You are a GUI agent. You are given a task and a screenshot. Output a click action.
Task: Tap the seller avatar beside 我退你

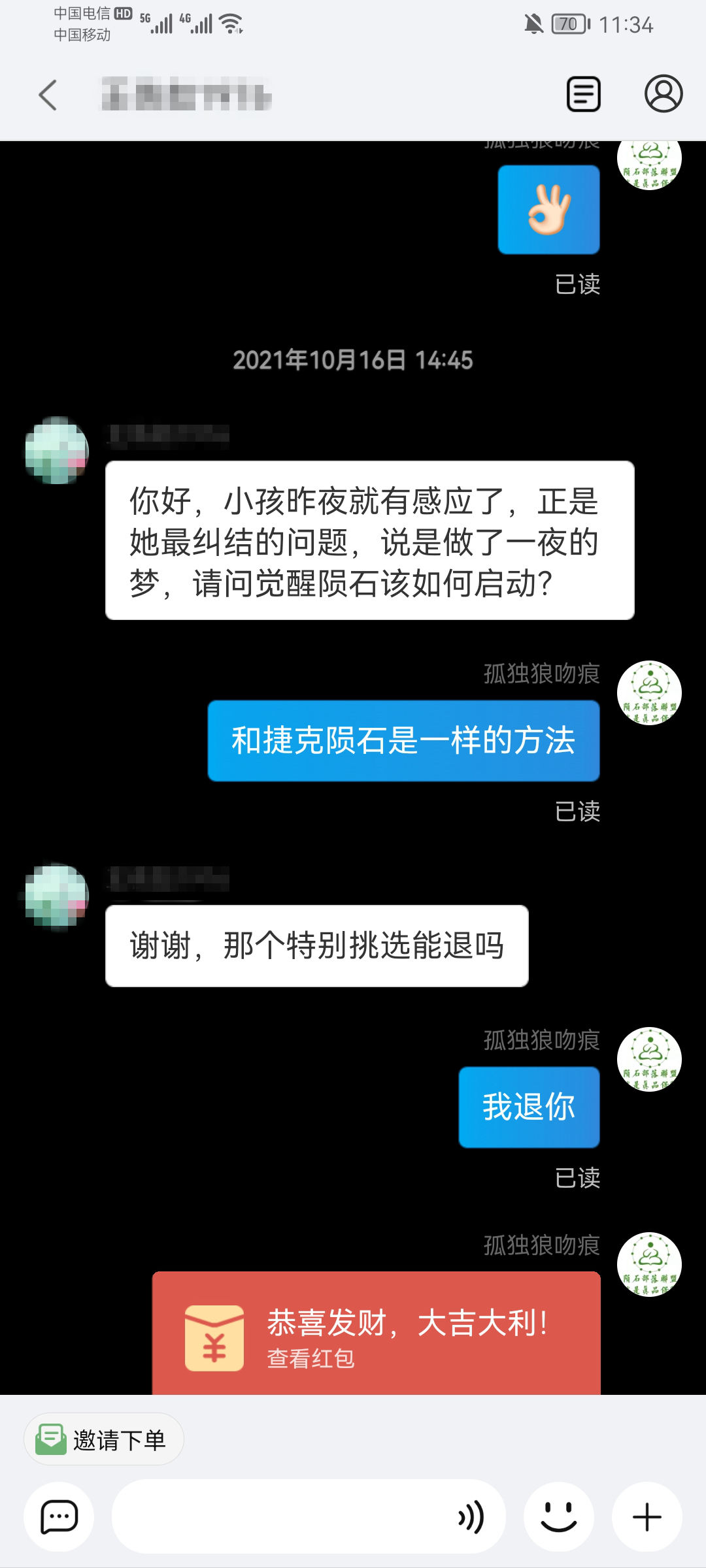[649, 1059]
